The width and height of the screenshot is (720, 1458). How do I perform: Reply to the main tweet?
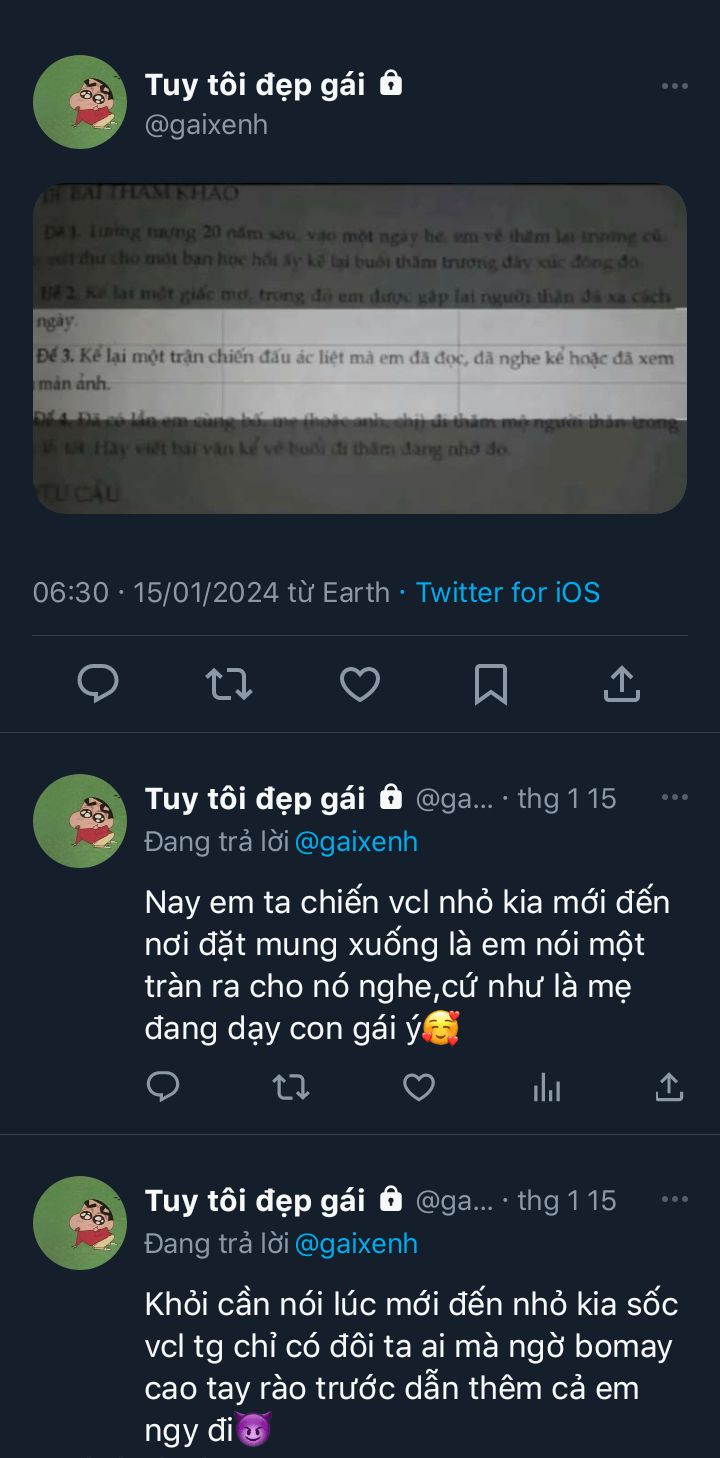pos(98,684)
